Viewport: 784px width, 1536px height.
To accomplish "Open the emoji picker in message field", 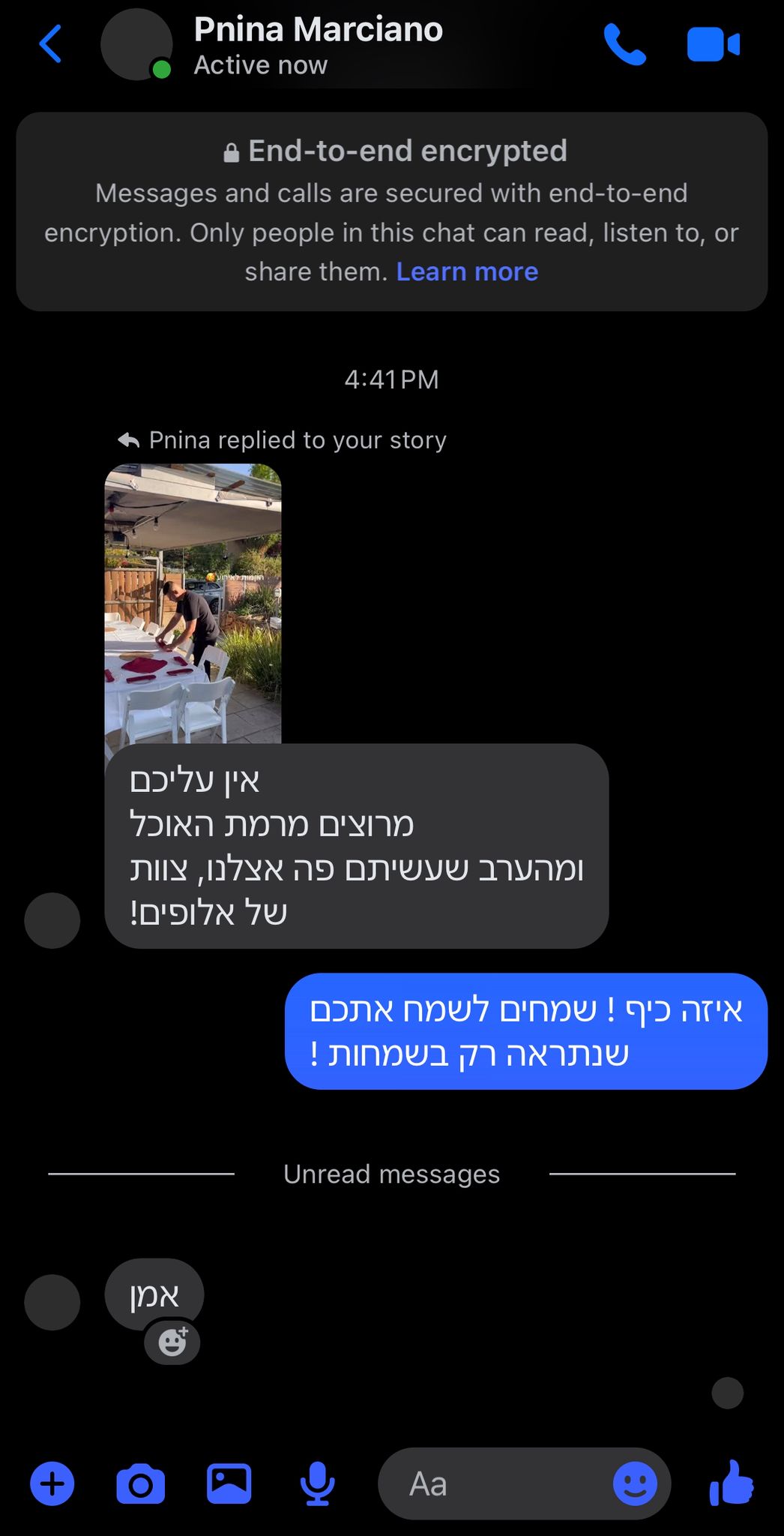I will click(635, 1483).
